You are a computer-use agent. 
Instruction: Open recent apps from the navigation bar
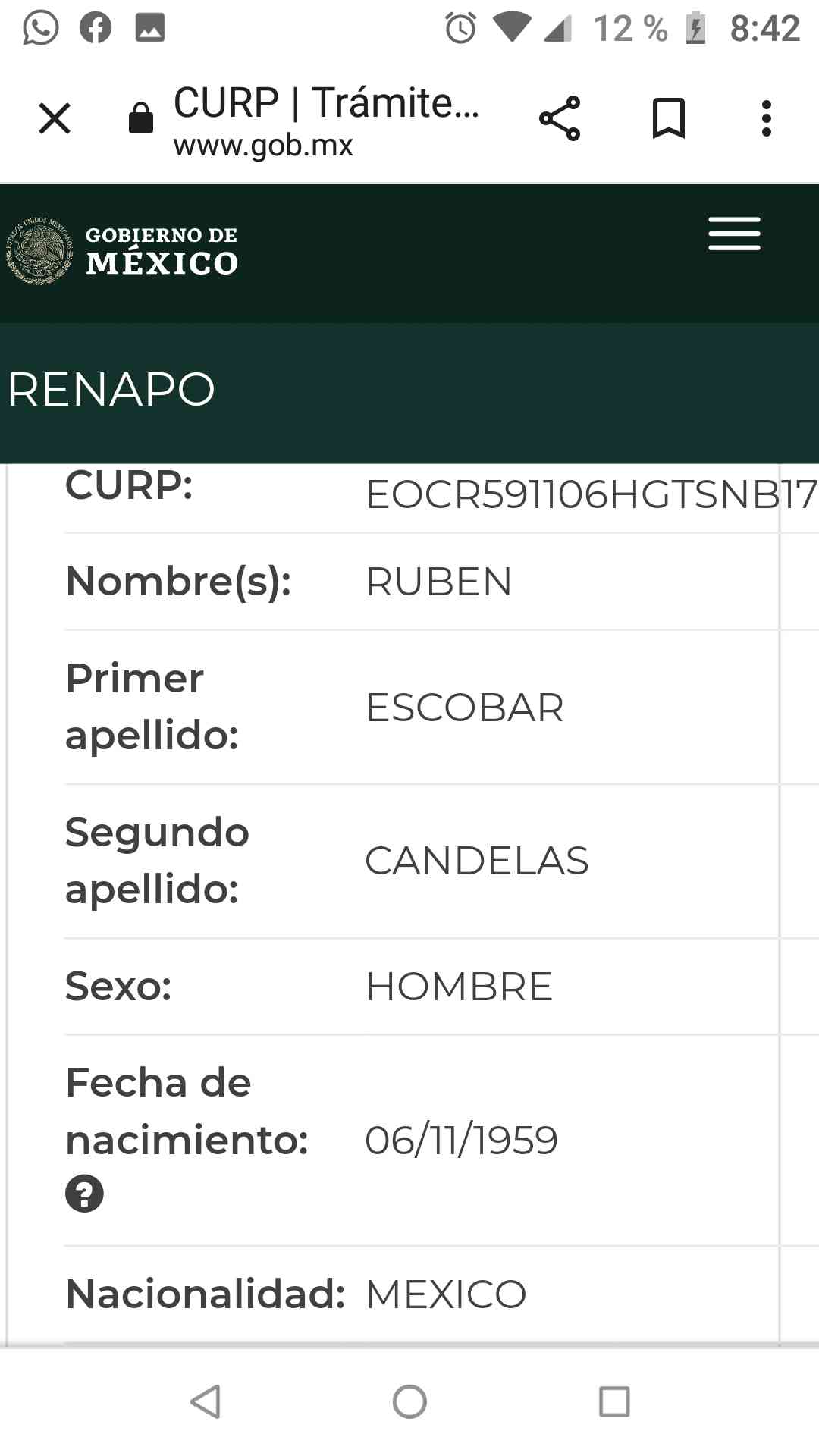(613, 1401)
